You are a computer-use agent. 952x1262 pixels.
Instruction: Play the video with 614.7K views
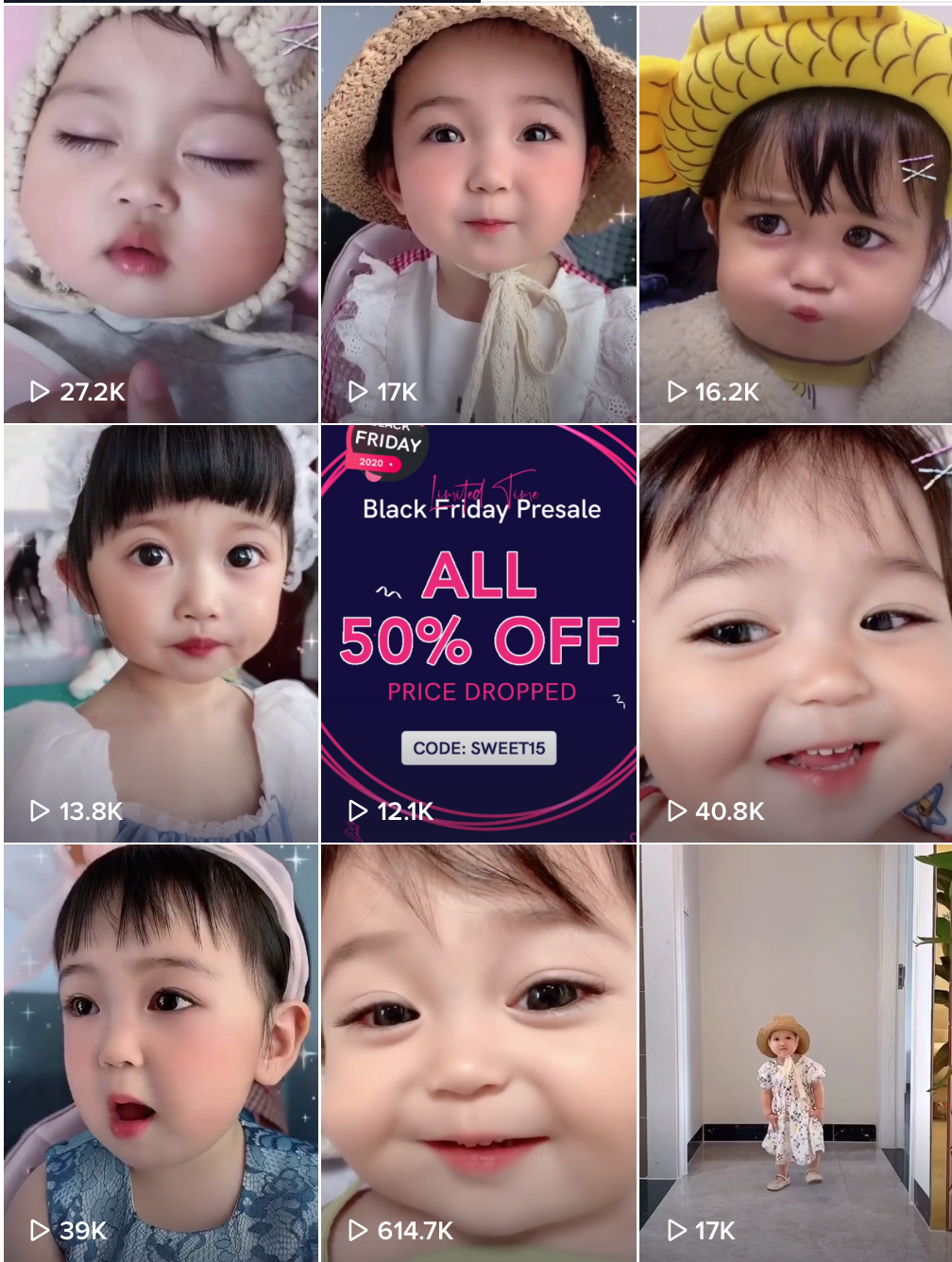479,1052
